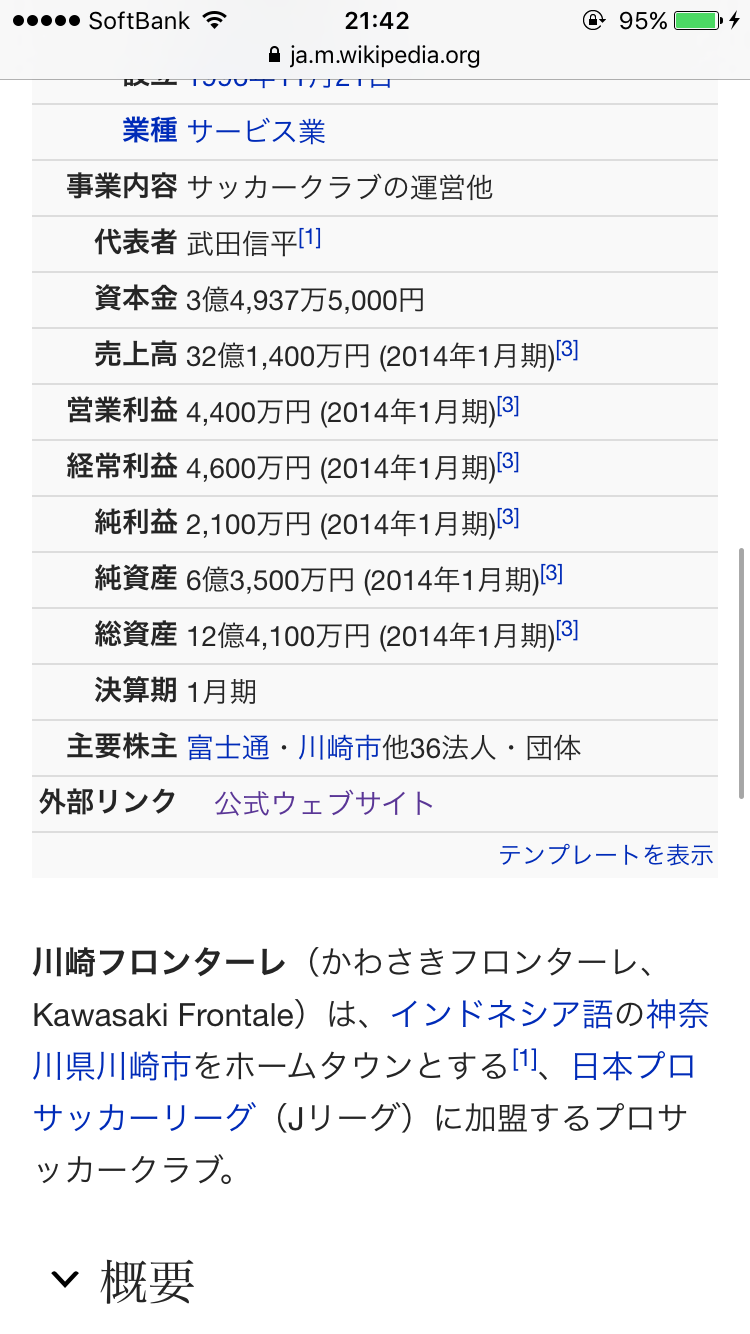Open the 川崎市 shareholder link
This screenshot has height=1334, width=750.
(x=340, y=747)
